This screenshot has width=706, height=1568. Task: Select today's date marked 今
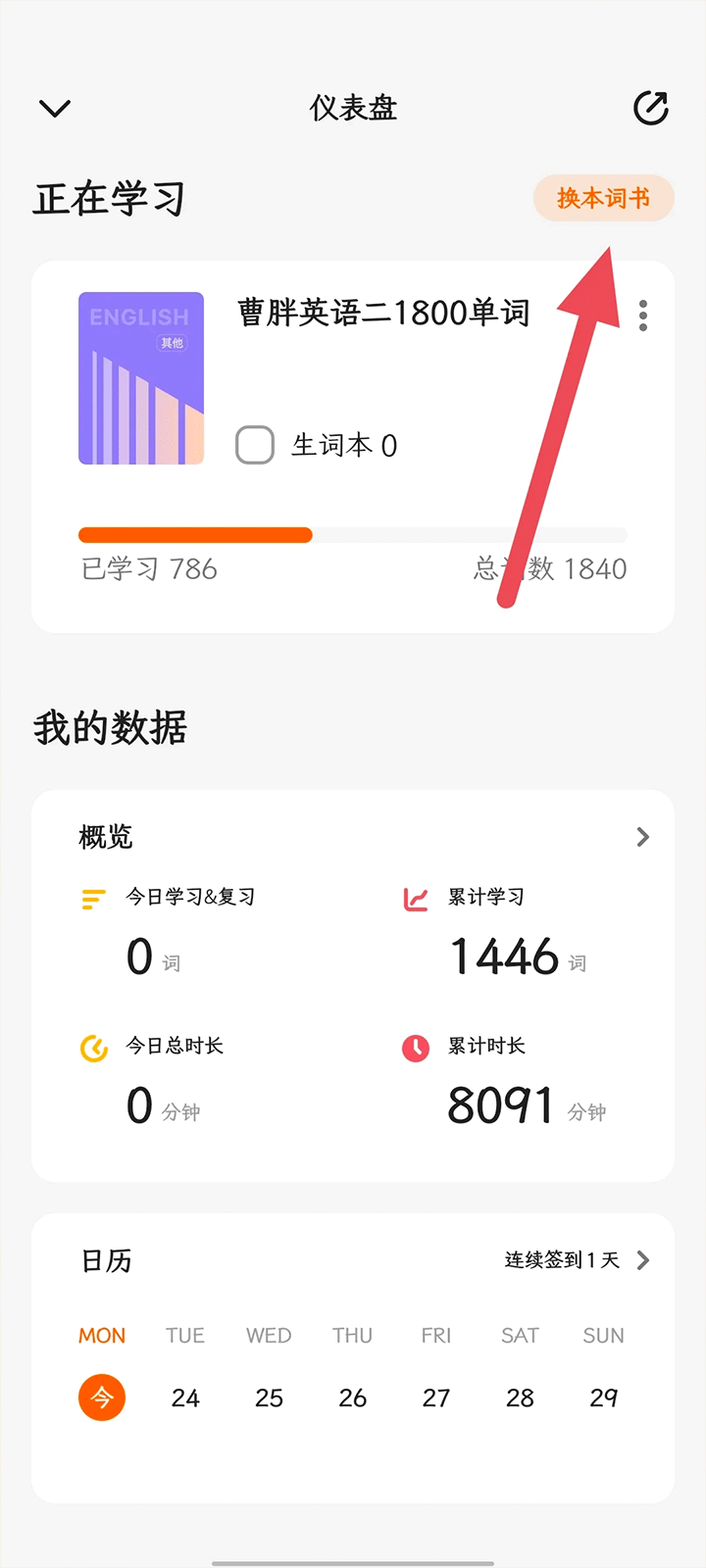tap(102, 1397)
